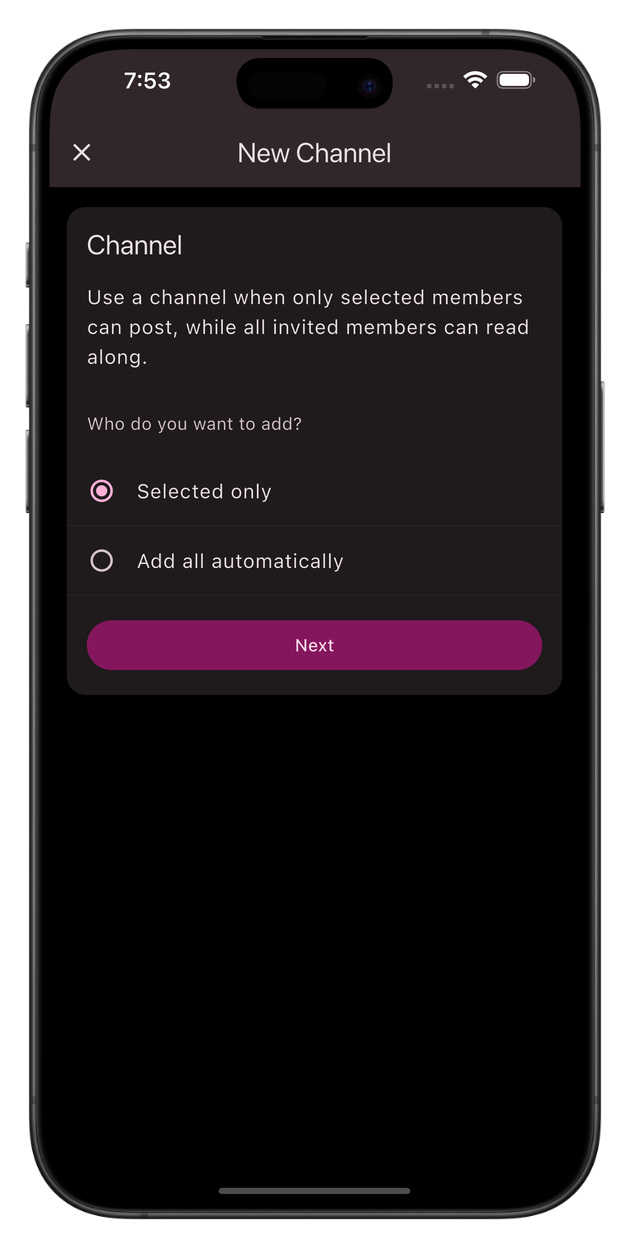630x1248 pixels.
Task: Close the New Channel screen
Action: (82, 152)
